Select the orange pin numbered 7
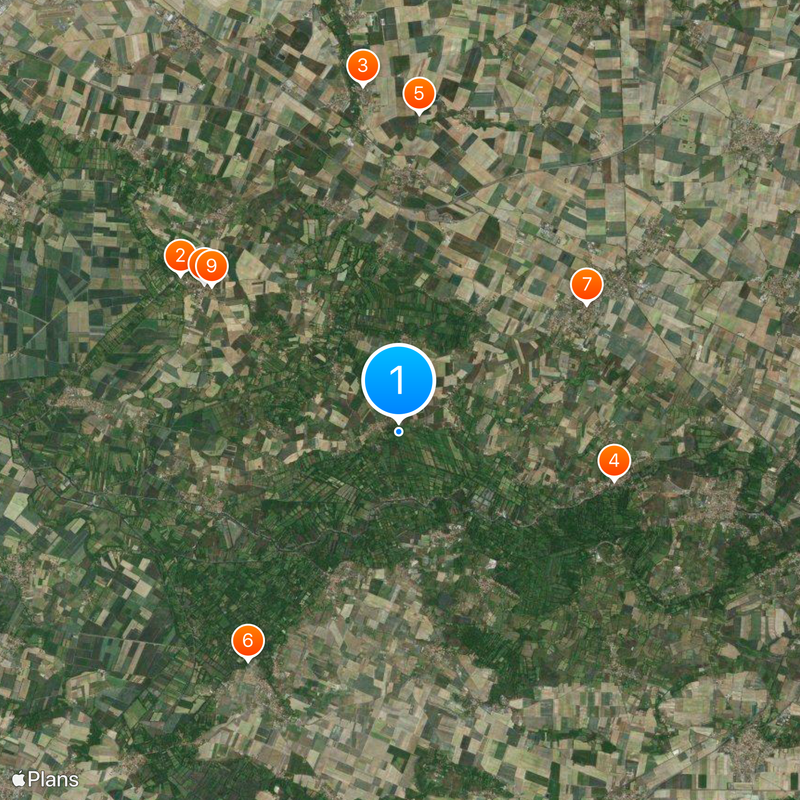 click(586, 284)
